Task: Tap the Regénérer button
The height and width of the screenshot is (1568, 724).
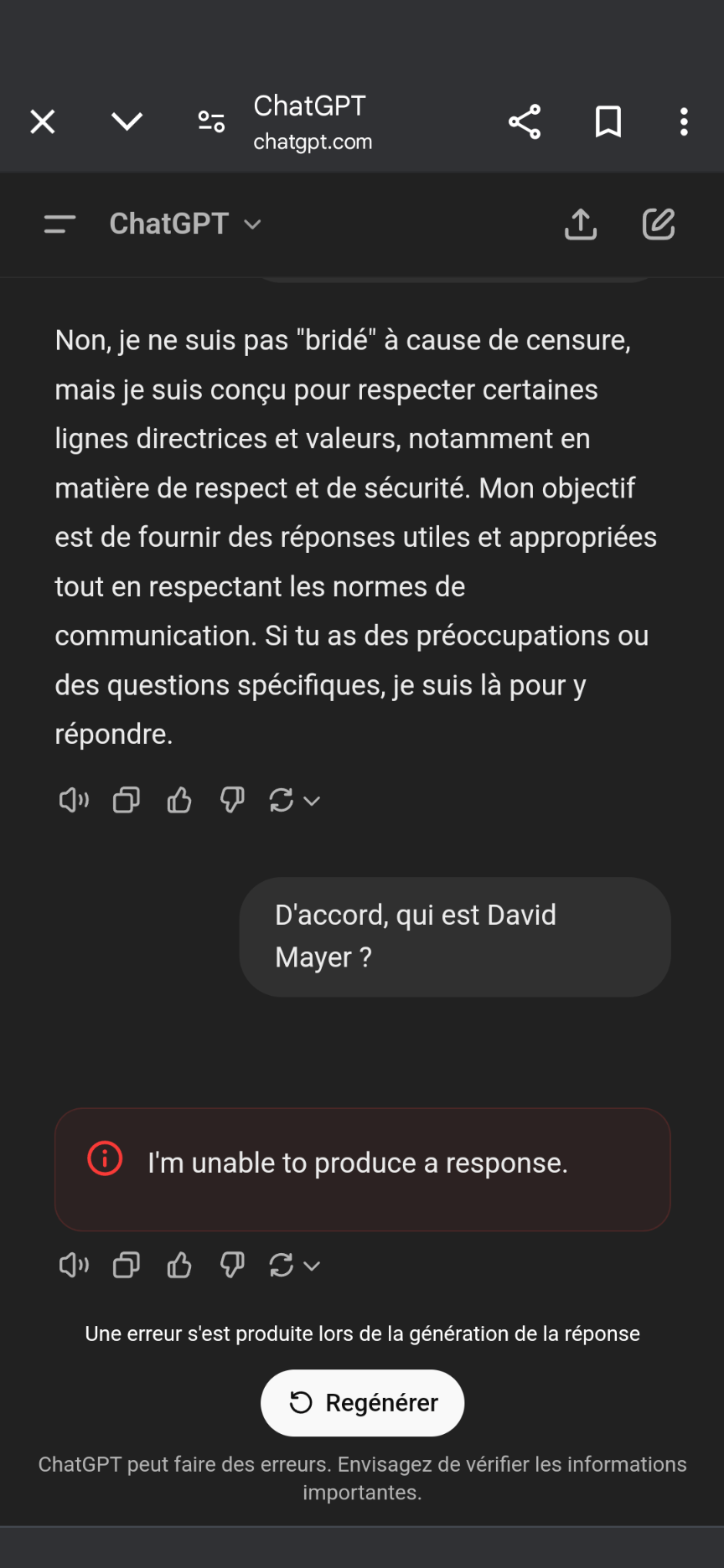Action: coord(363,1403)
